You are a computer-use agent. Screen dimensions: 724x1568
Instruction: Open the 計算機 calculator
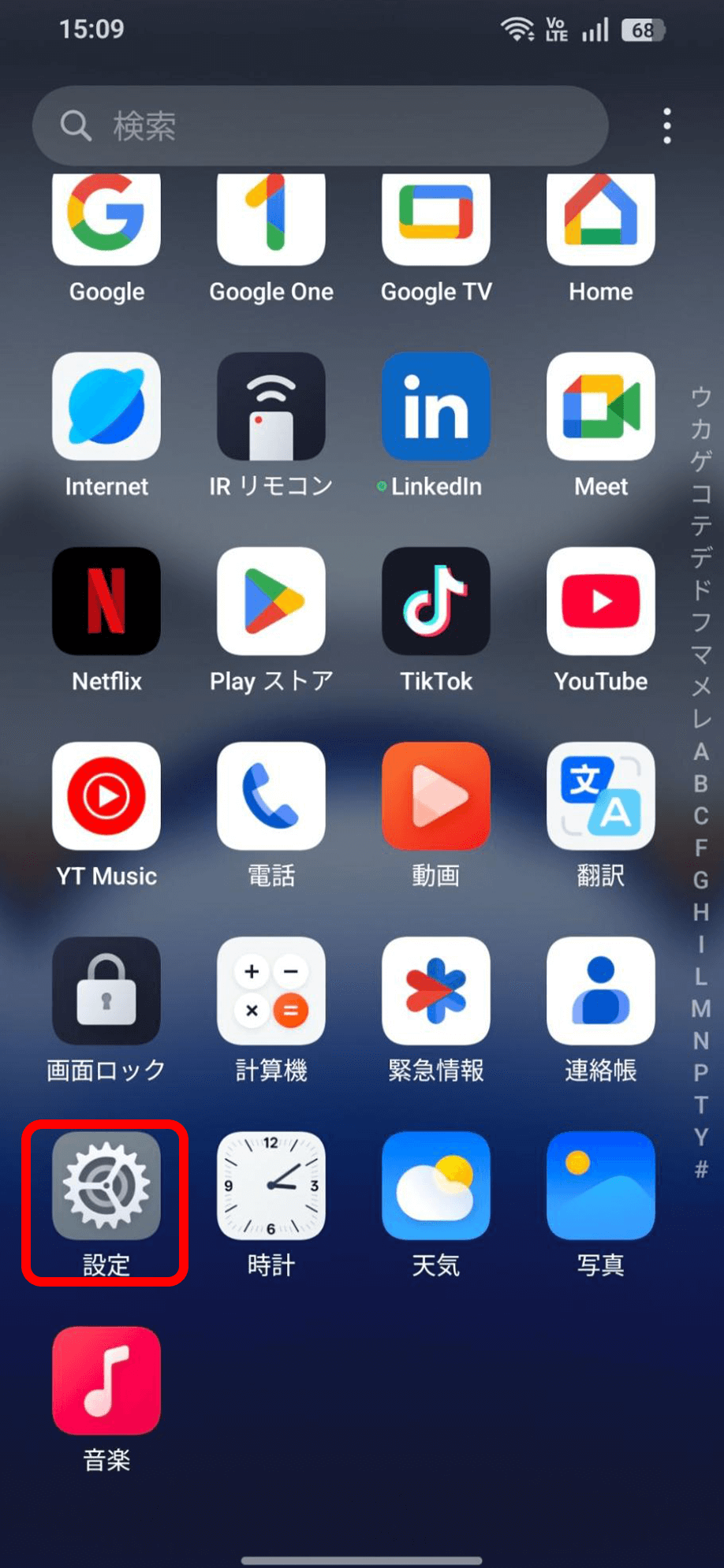(271, 991)
